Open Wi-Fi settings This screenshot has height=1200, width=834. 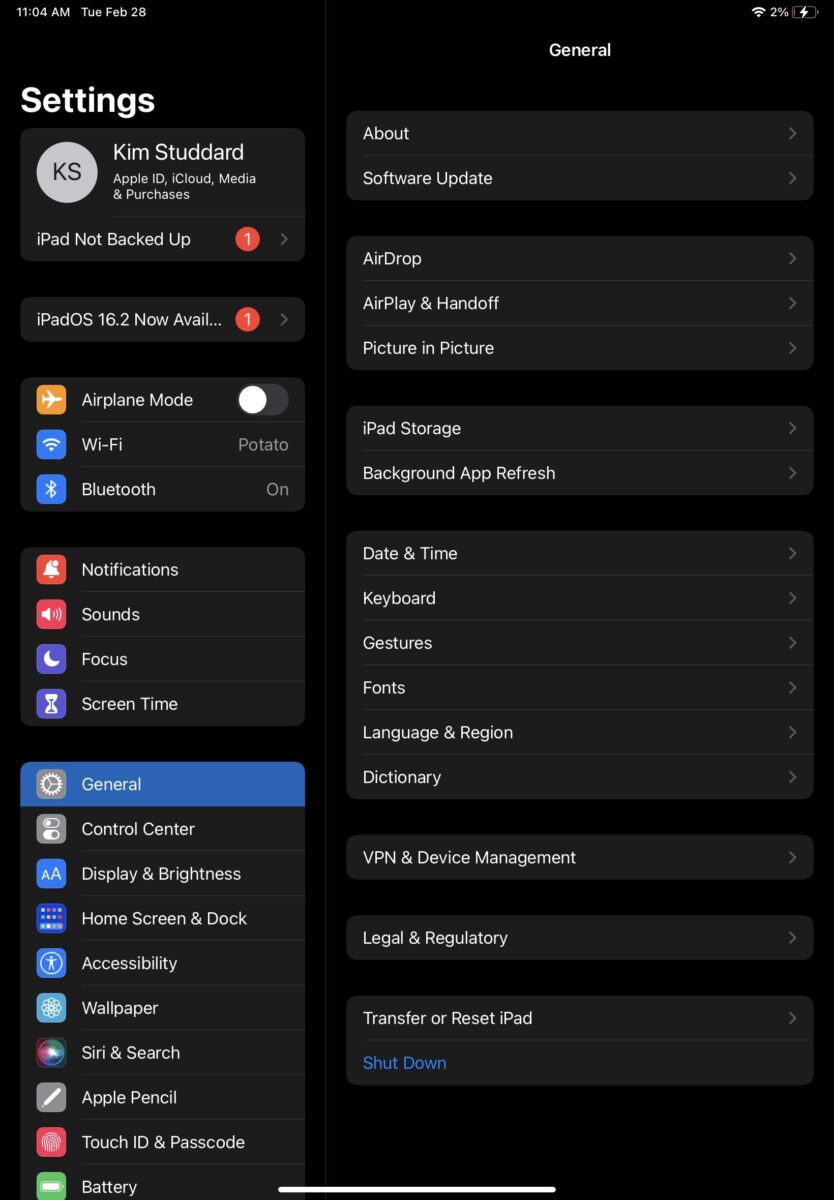[x=162, y=445]
